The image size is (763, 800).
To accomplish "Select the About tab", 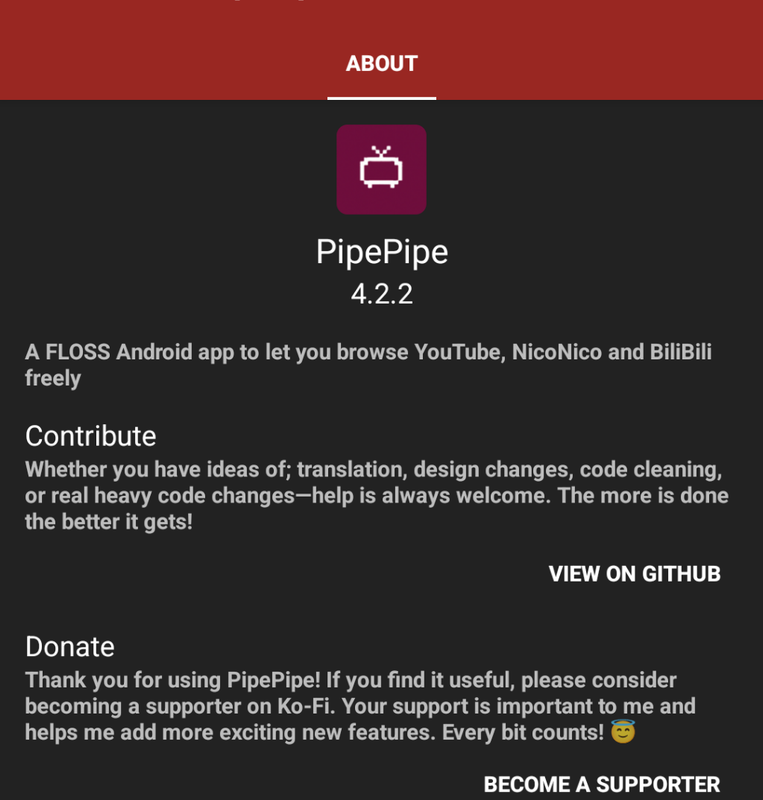I will pos(381,64).
